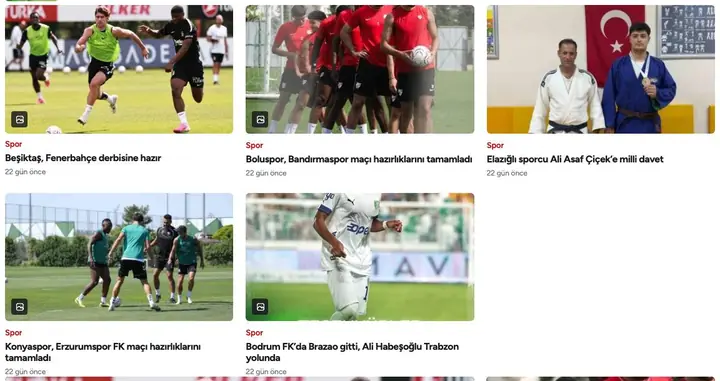Viewport: 720px width, 381px height.
Task: Open the Boluspor, Bandırmaspor match preparation article
Action: tap(359, 159)
